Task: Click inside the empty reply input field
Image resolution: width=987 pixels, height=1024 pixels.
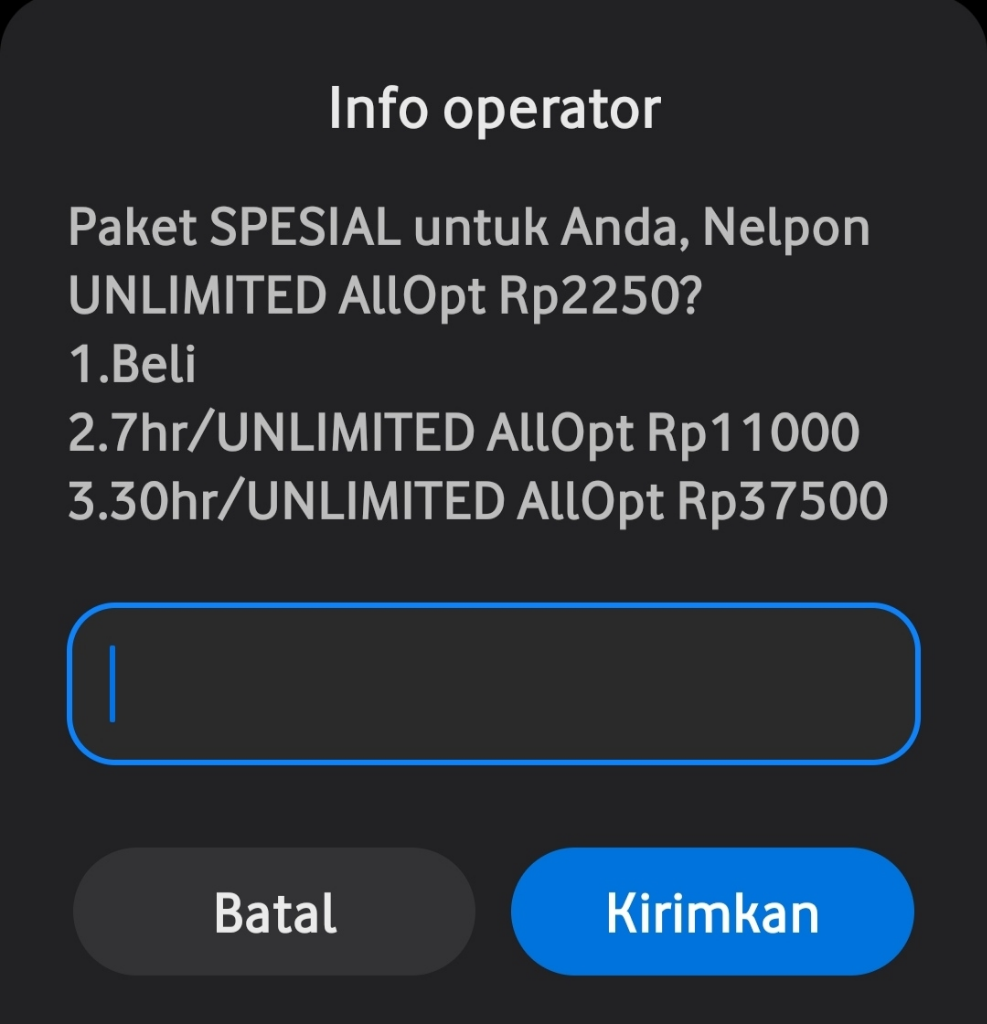Action: [493, 685]
